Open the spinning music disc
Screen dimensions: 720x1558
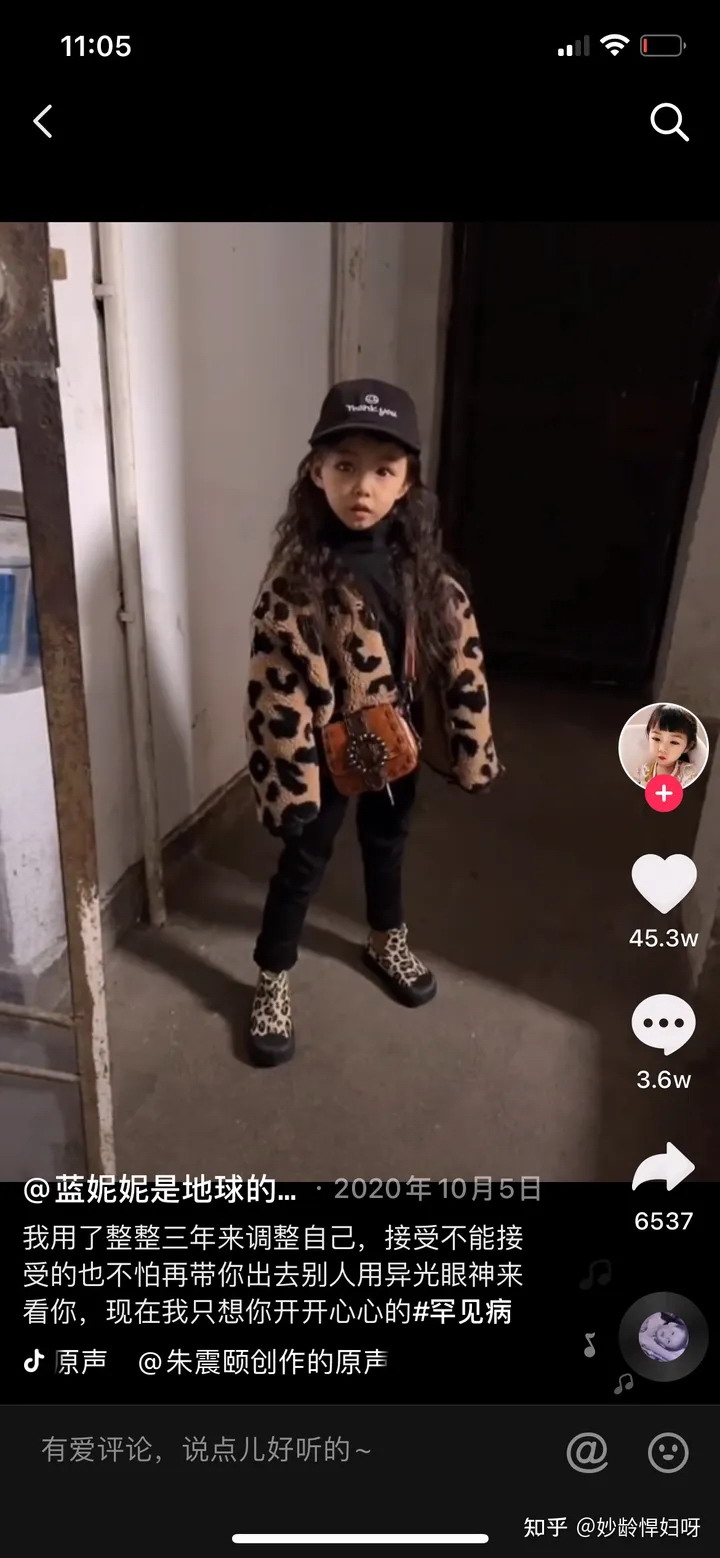[662, 1337]
